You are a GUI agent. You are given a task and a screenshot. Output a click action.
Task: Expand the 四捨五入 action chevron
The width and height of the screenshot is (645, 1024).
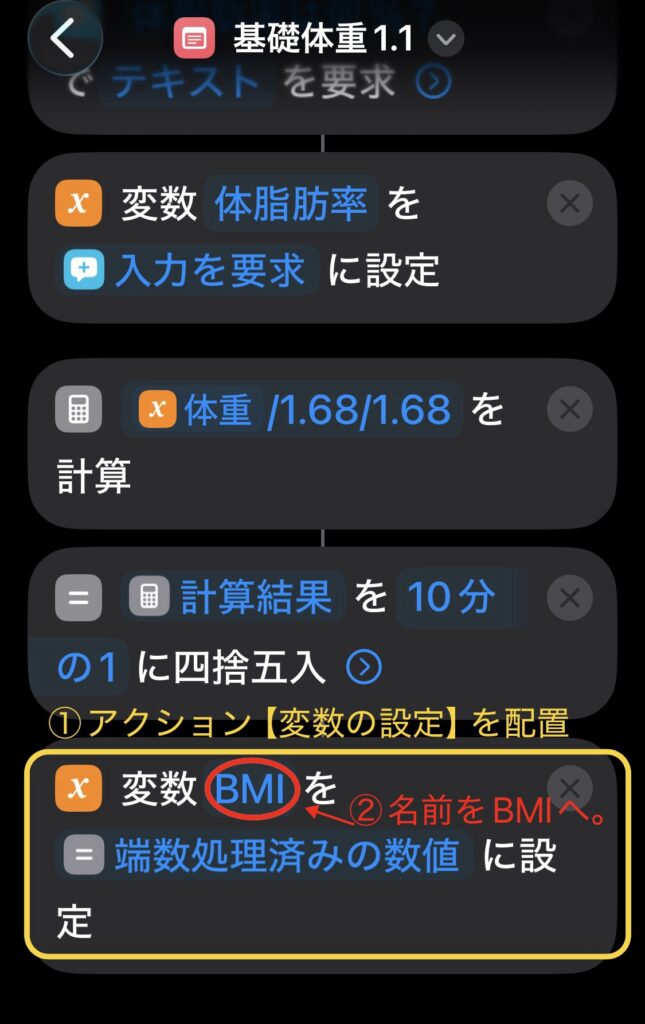(x=363, y=667)
